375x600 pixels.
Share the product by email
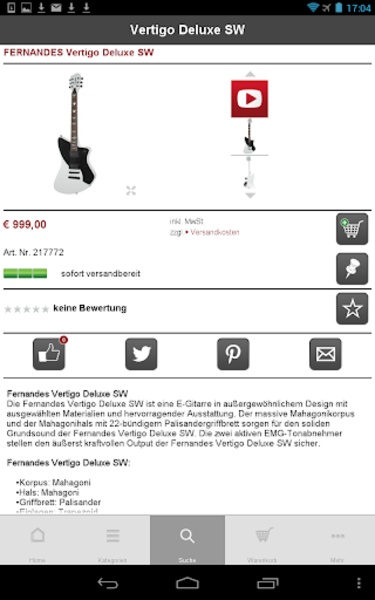tap(325, 354)
